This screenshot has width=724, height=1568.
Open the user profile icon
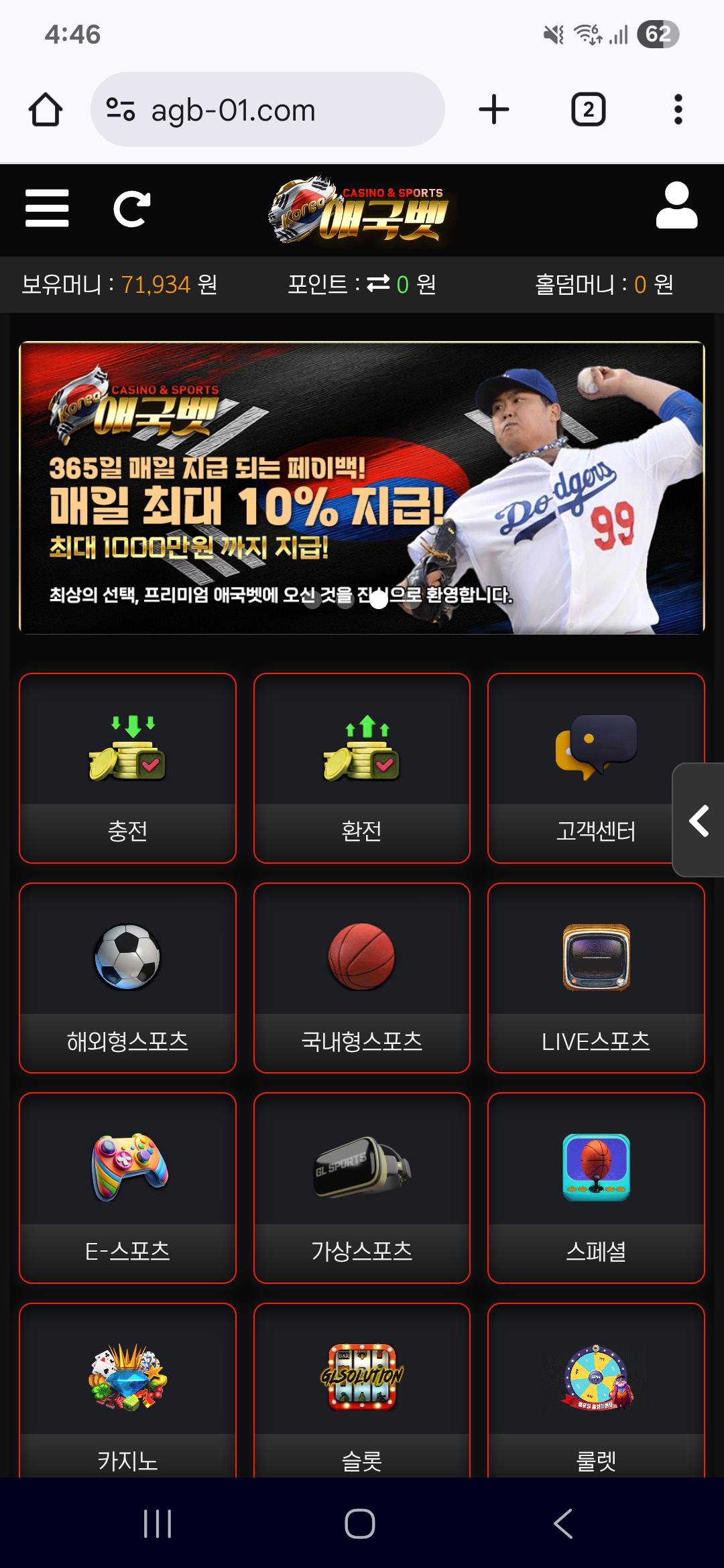(676, 206)
